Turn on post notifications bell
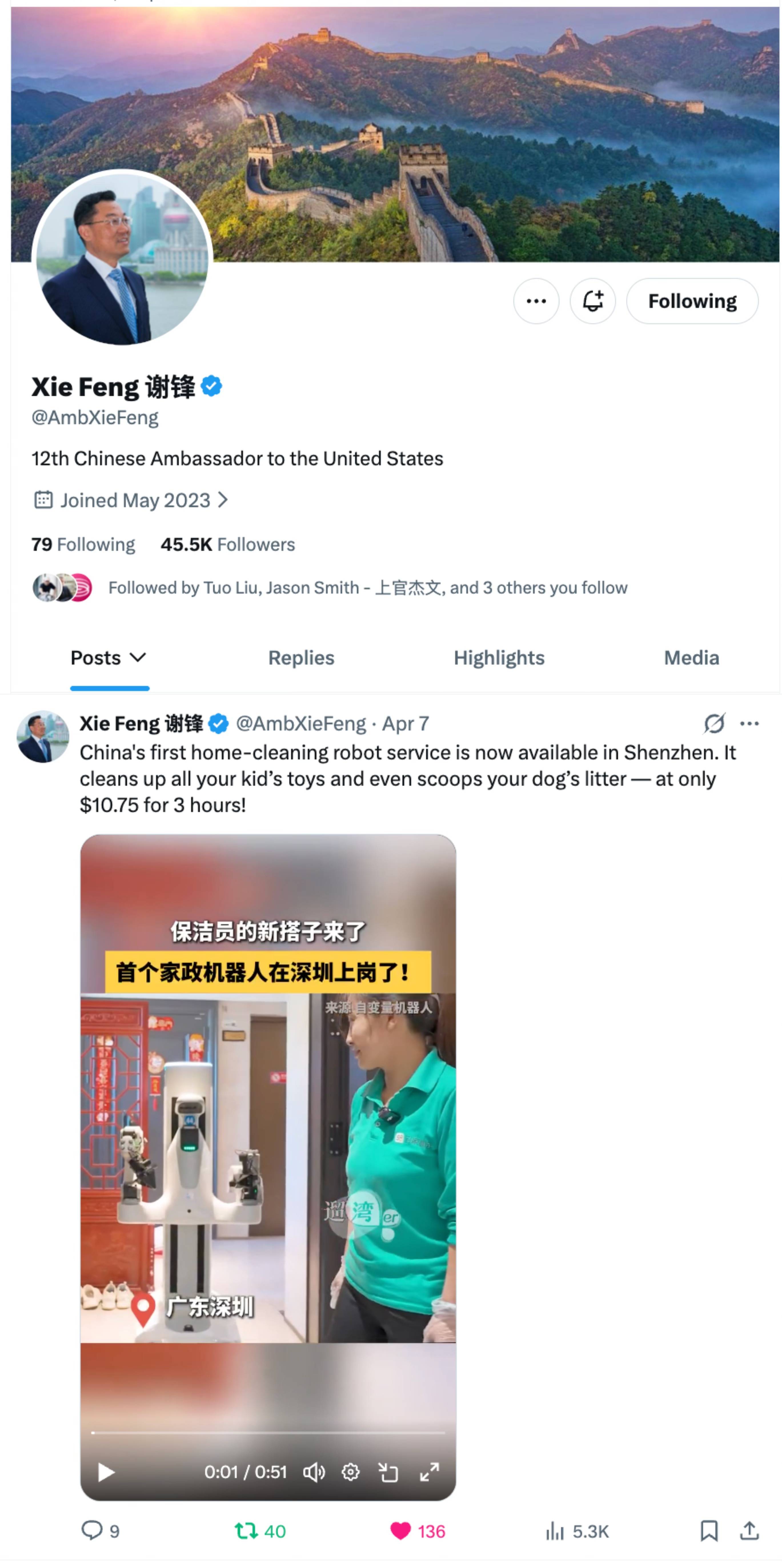The width and height of the screenshot is (782, 1568). coord(592,301)
